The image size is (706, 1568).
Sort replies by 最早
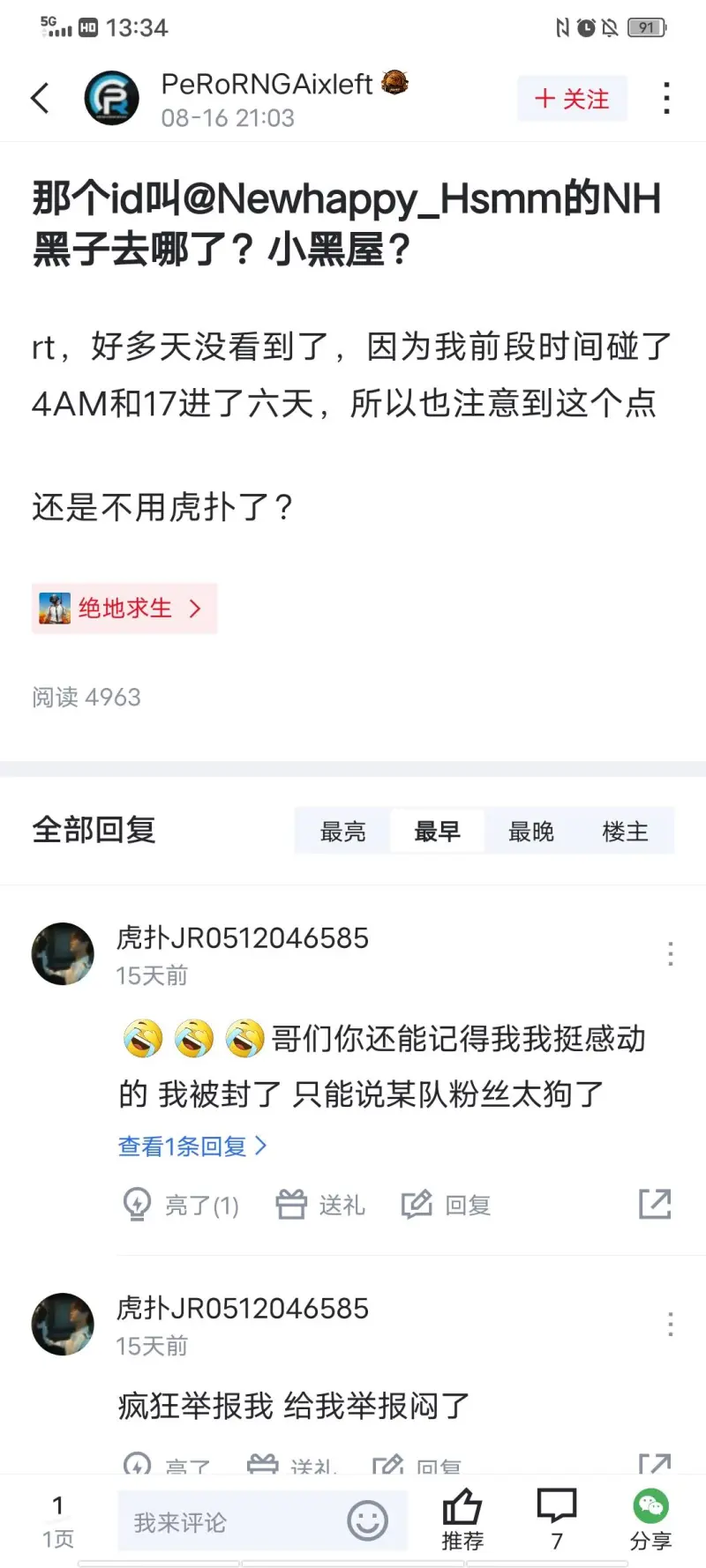pyautogui.click(x=437, y=831)
